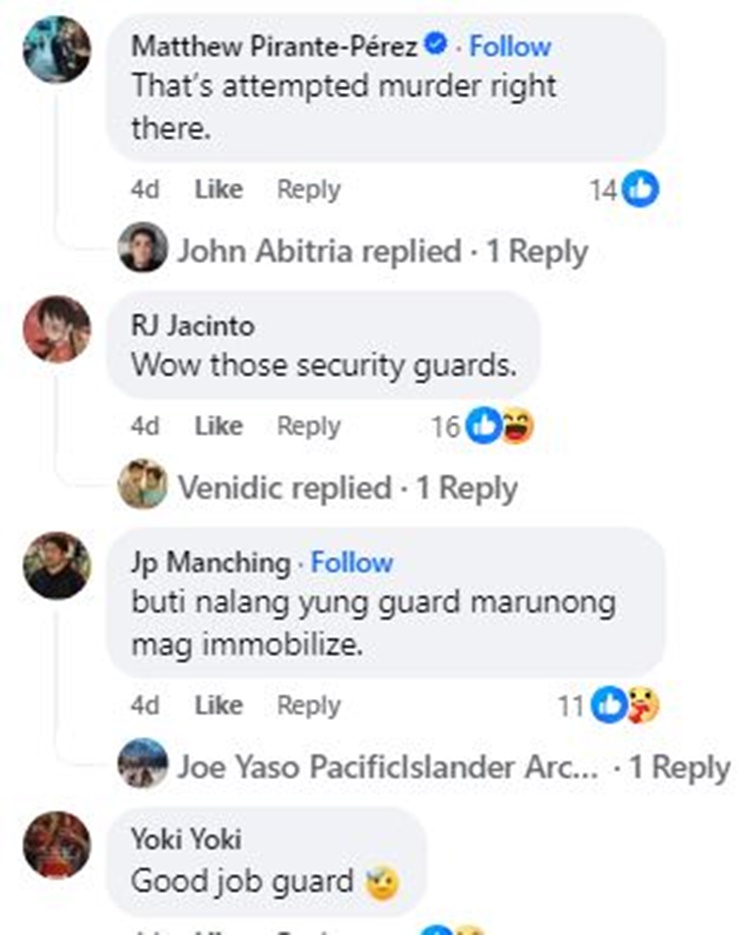Open Jp Manching's profile picture
Image resolution: width=750 pixels, height=935 pixels.
click(57, 565)
